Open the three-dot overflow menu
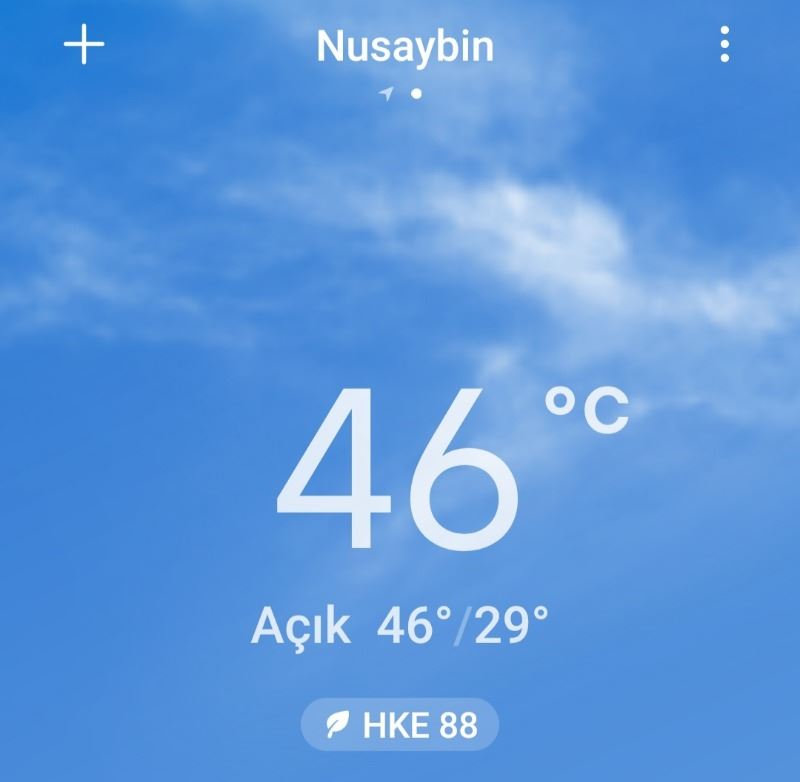Viewport: 800px width, 782px height. pyautogui.click(x=724, y=45)
